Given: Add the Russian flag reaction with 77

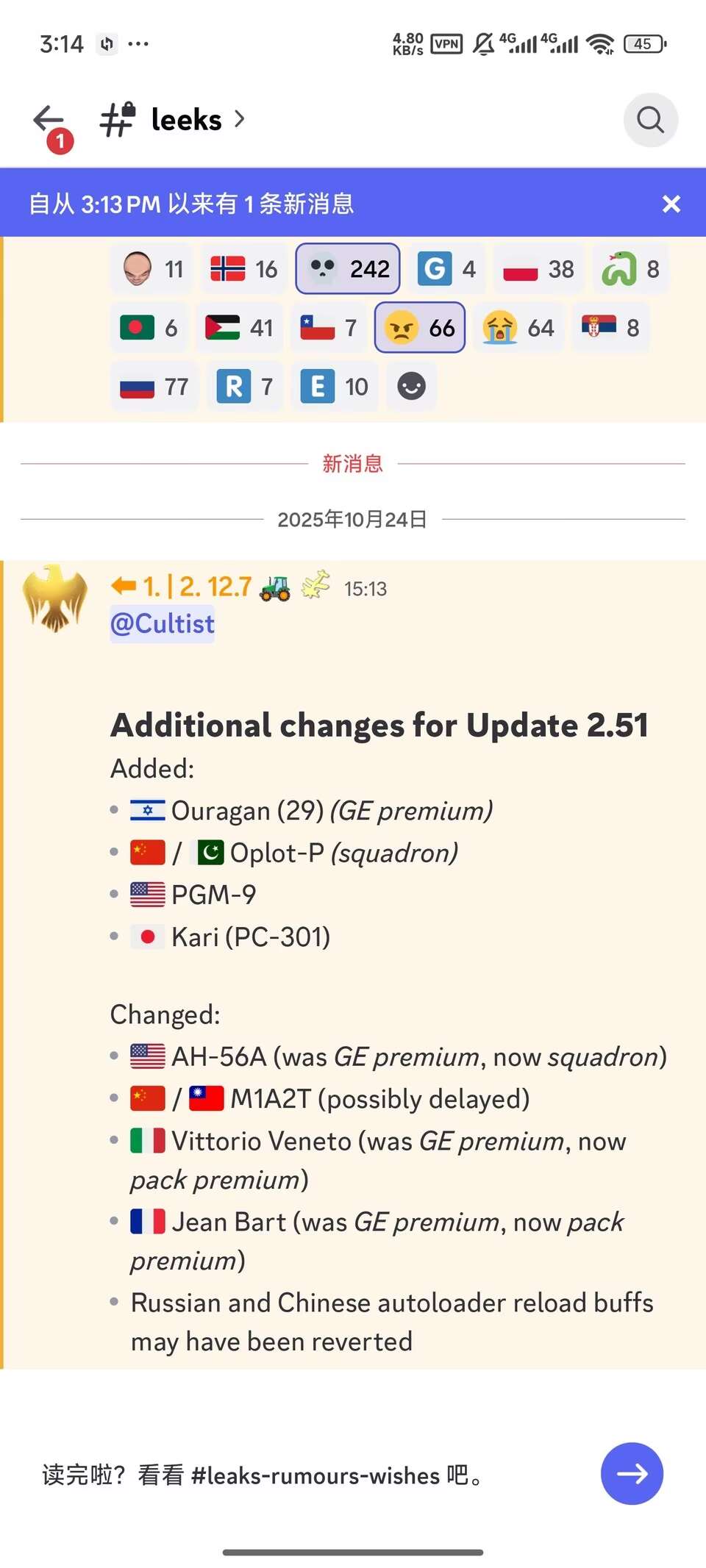Looking at the screenshot, I should pos(155,387).
